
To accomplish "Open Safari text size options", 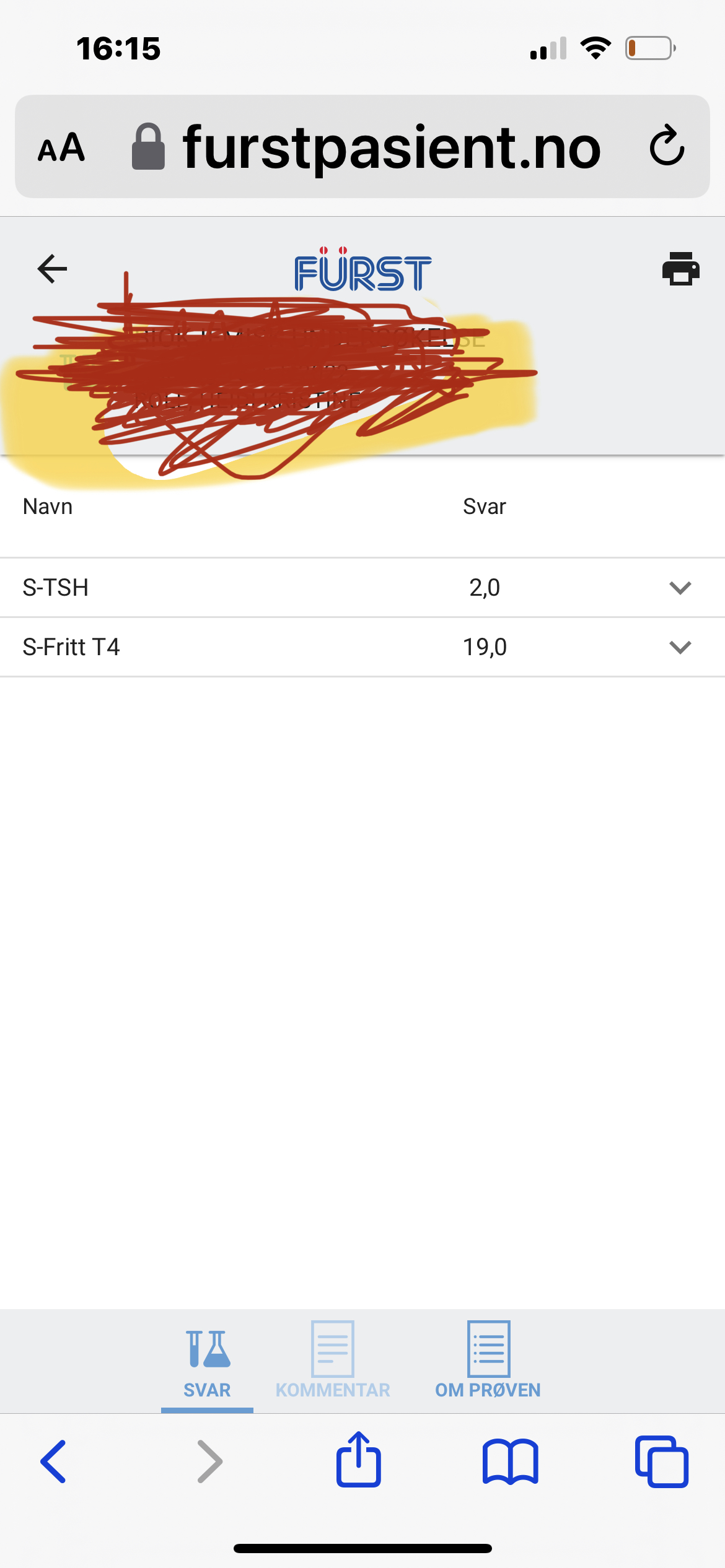I will [x=61, y=147].
